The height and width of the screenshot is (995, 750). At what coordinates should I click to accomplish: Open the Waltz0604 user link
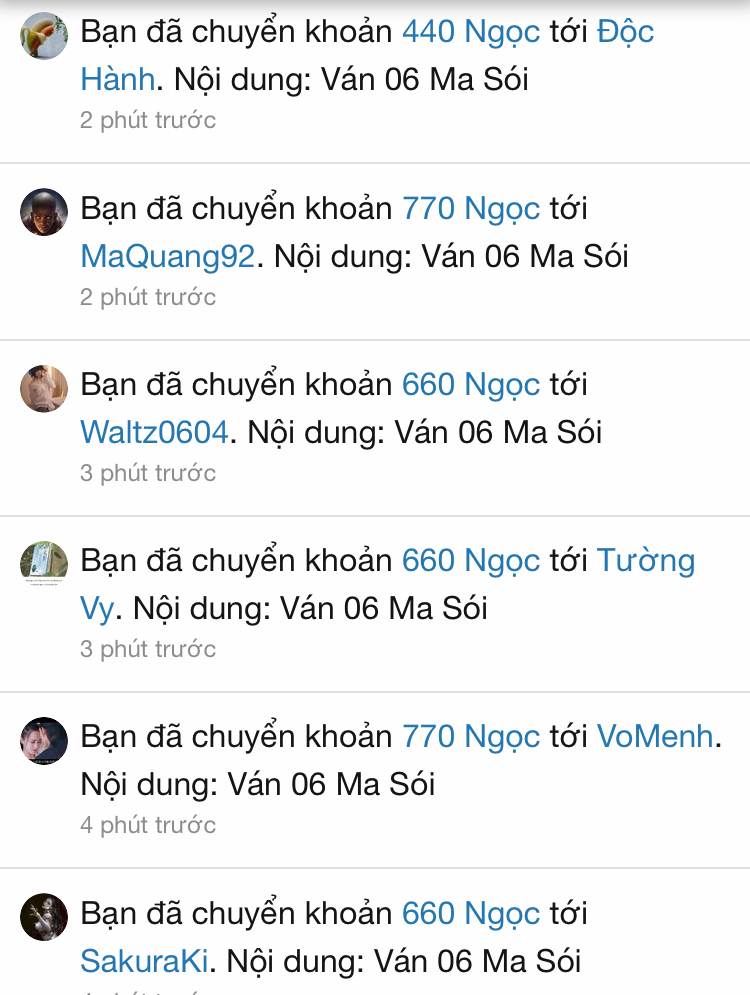[154, 433]
